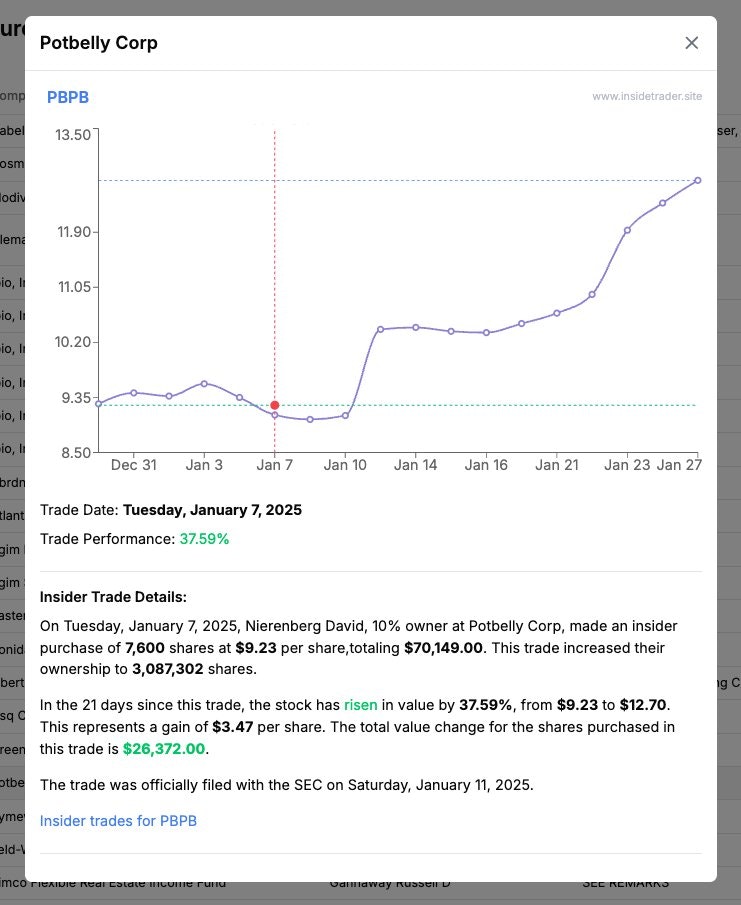Tap the red trade-date marker on chart
Viewport: 741px width, 905px height.
[x=275, y=405]
